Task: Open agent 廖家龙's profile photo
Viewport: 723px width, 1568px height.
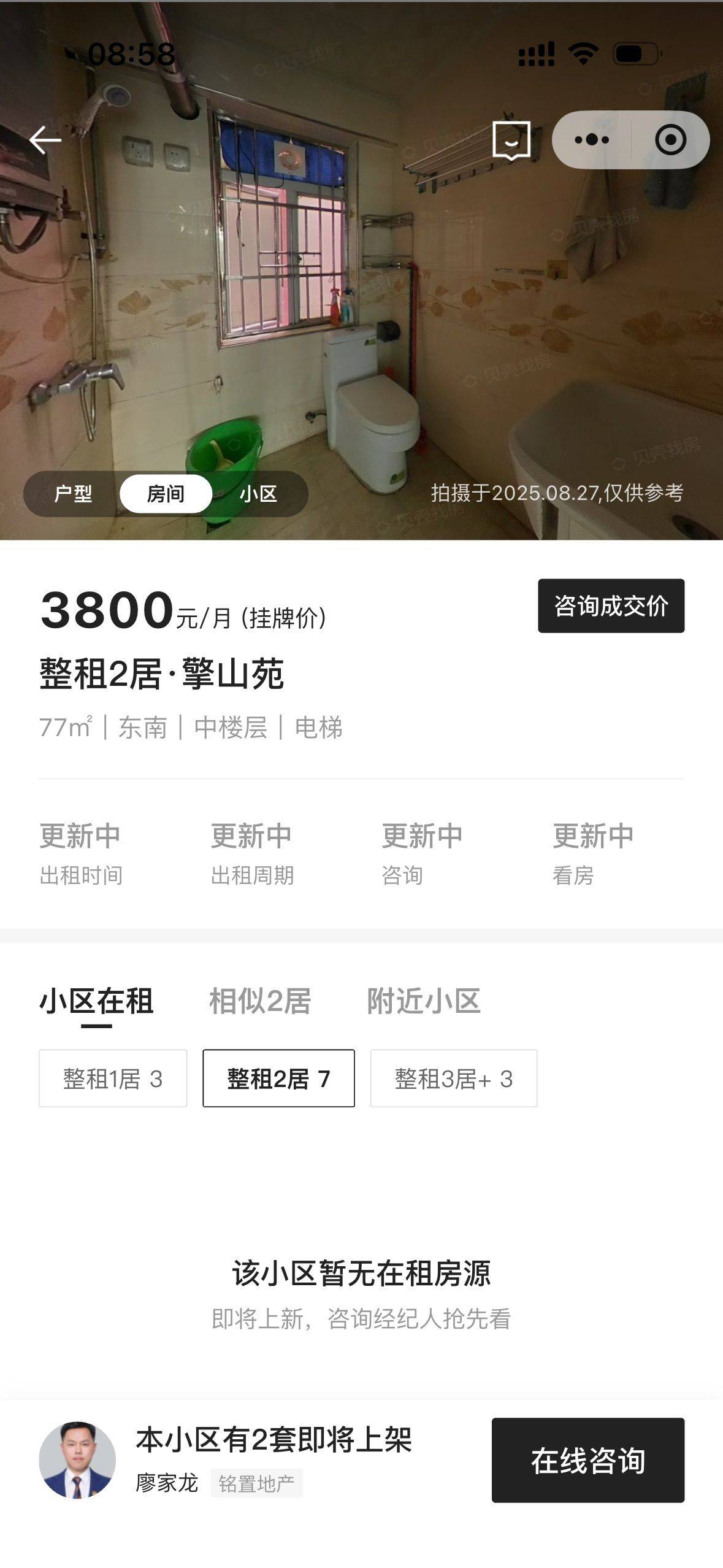Action: pyautogui.click(x=77, y=1460)
